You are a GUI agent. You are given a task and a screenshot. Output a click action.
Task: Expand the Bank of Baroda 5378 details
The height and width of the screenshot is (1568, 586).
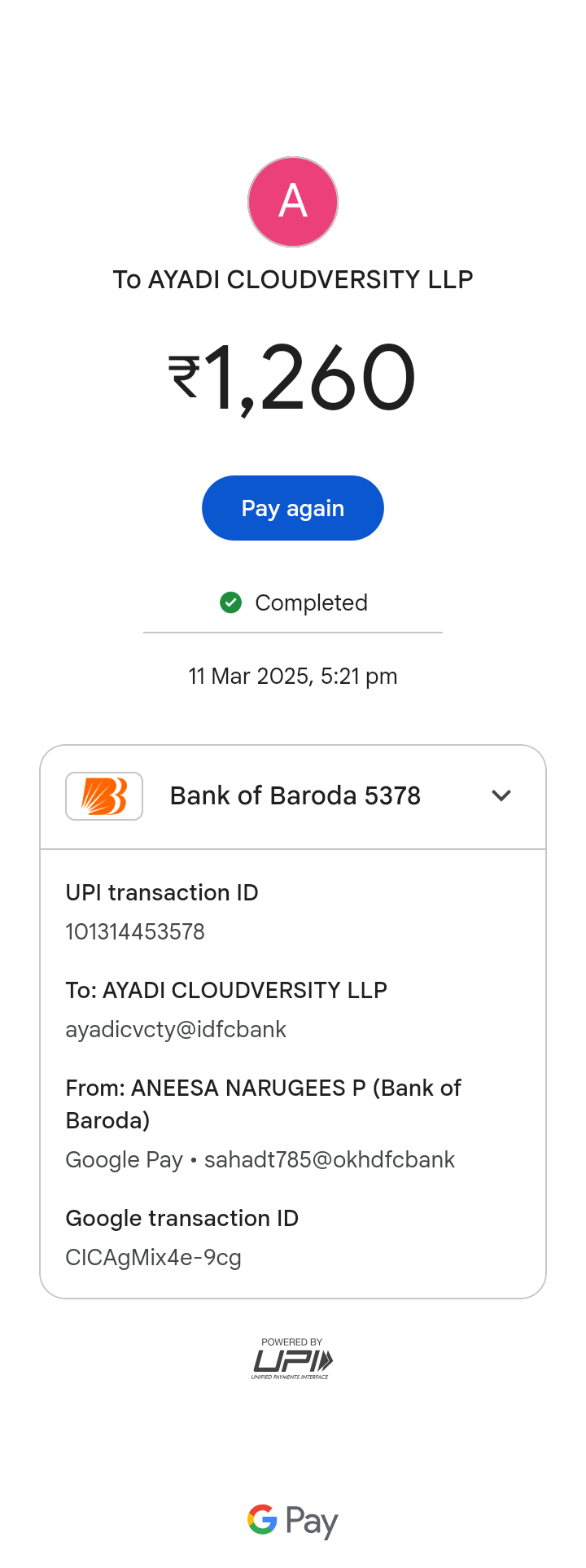pyautogui.click(x=501, y=795)
